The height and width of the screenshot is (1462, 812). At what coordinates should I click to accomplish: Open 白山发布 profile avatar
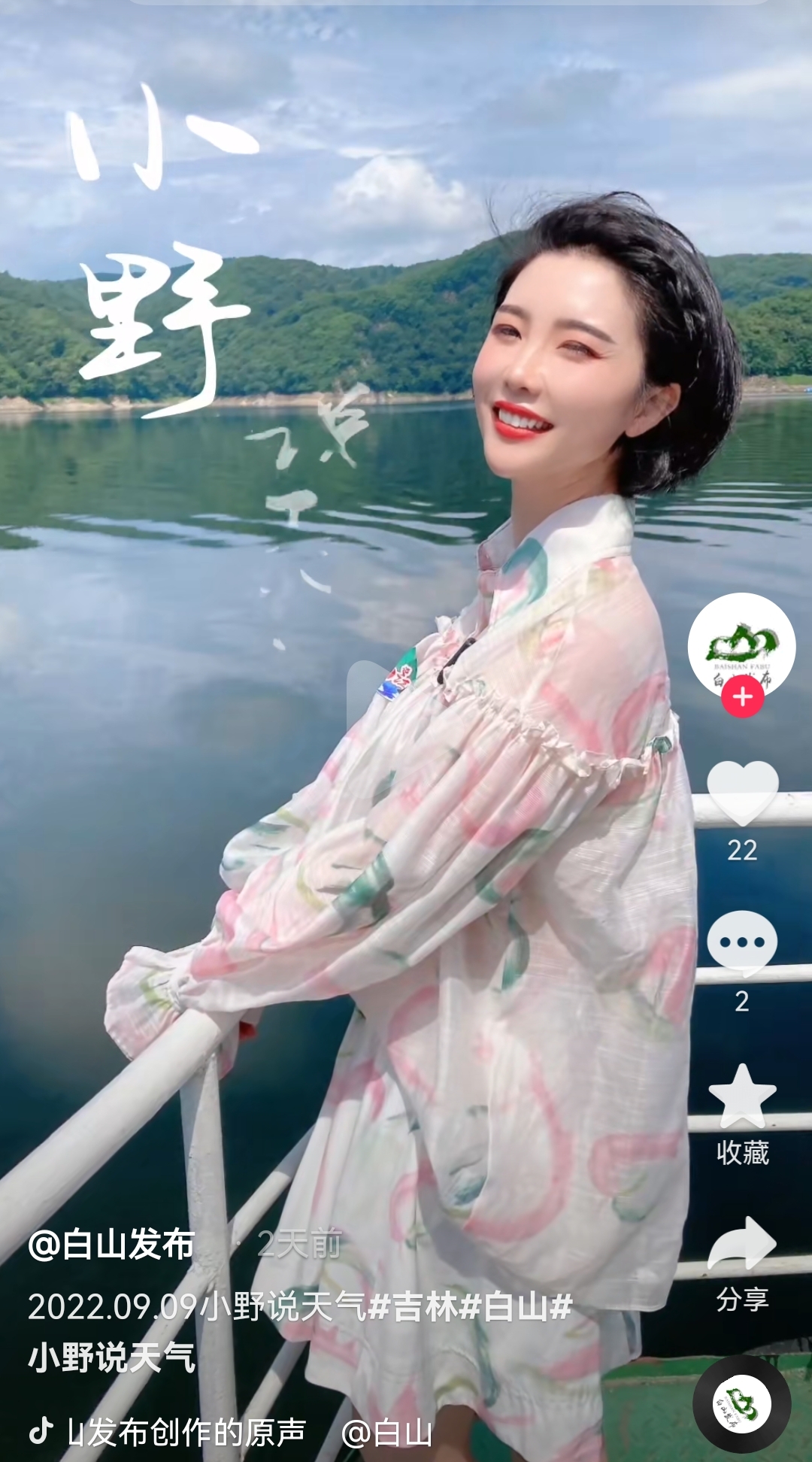coord(741,644)
